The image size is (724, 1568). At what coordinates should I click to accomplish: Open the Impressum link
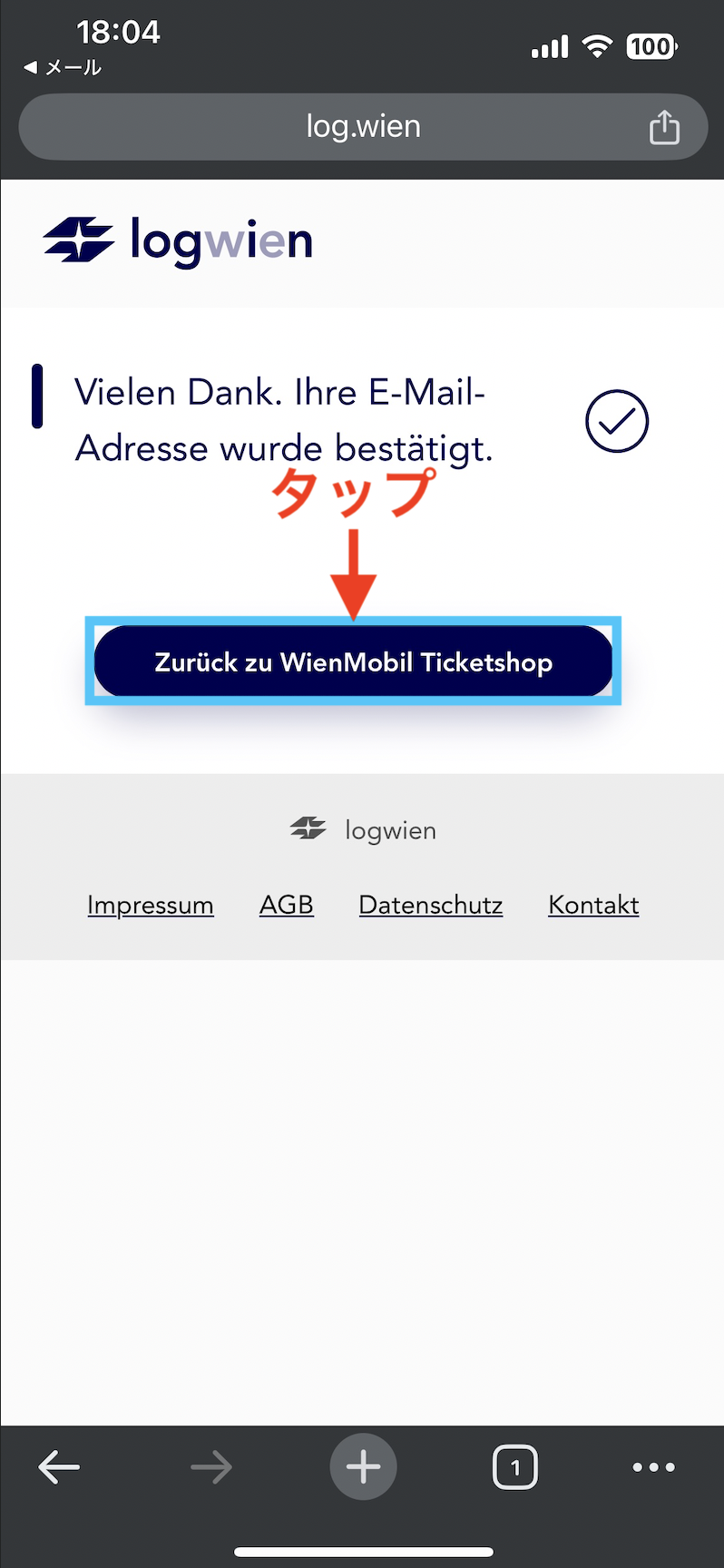(x=151, y=905)
